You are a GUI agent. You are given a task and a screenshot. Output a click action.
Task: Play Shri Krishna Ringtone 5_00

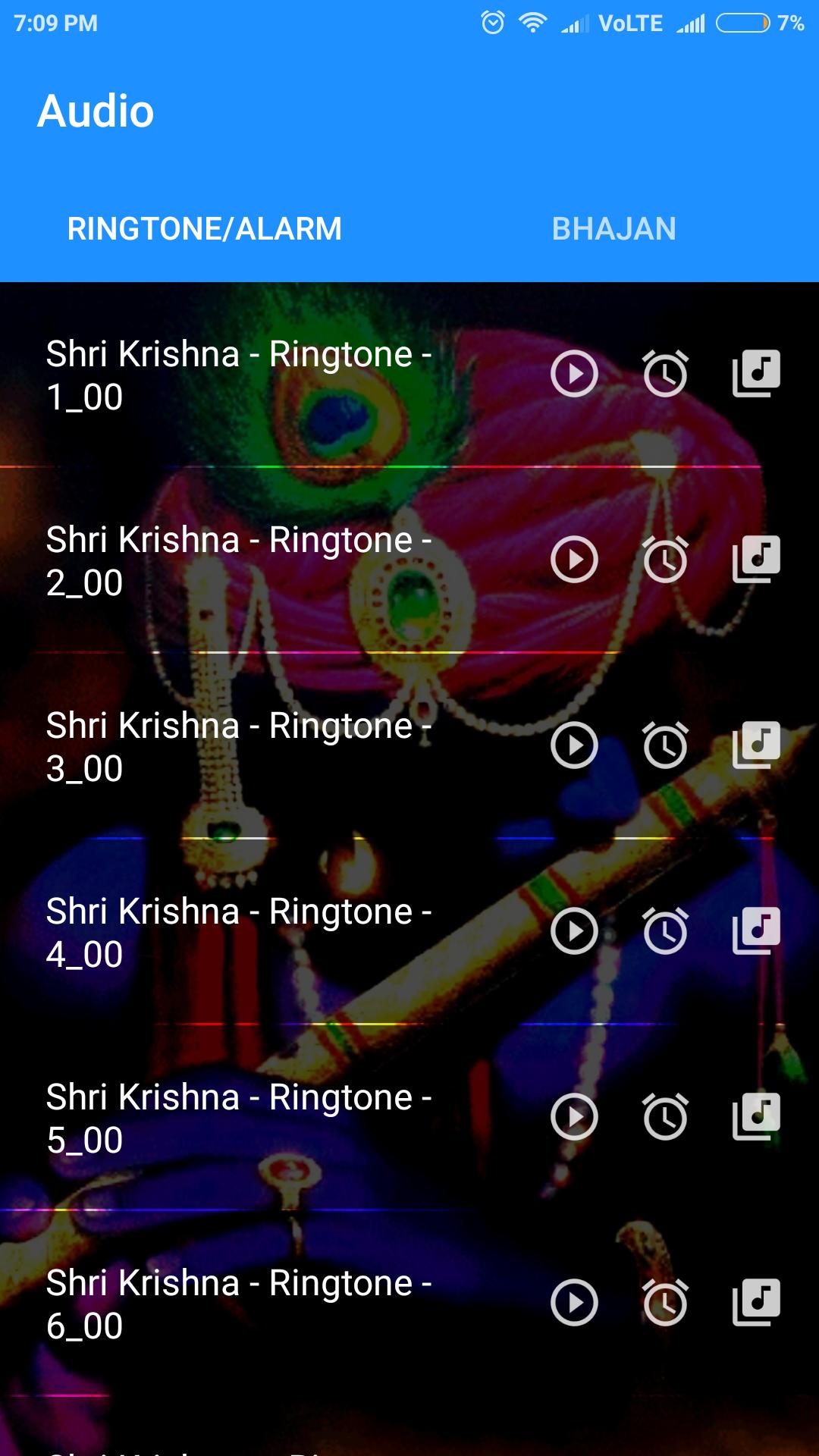coord(574,1117)
